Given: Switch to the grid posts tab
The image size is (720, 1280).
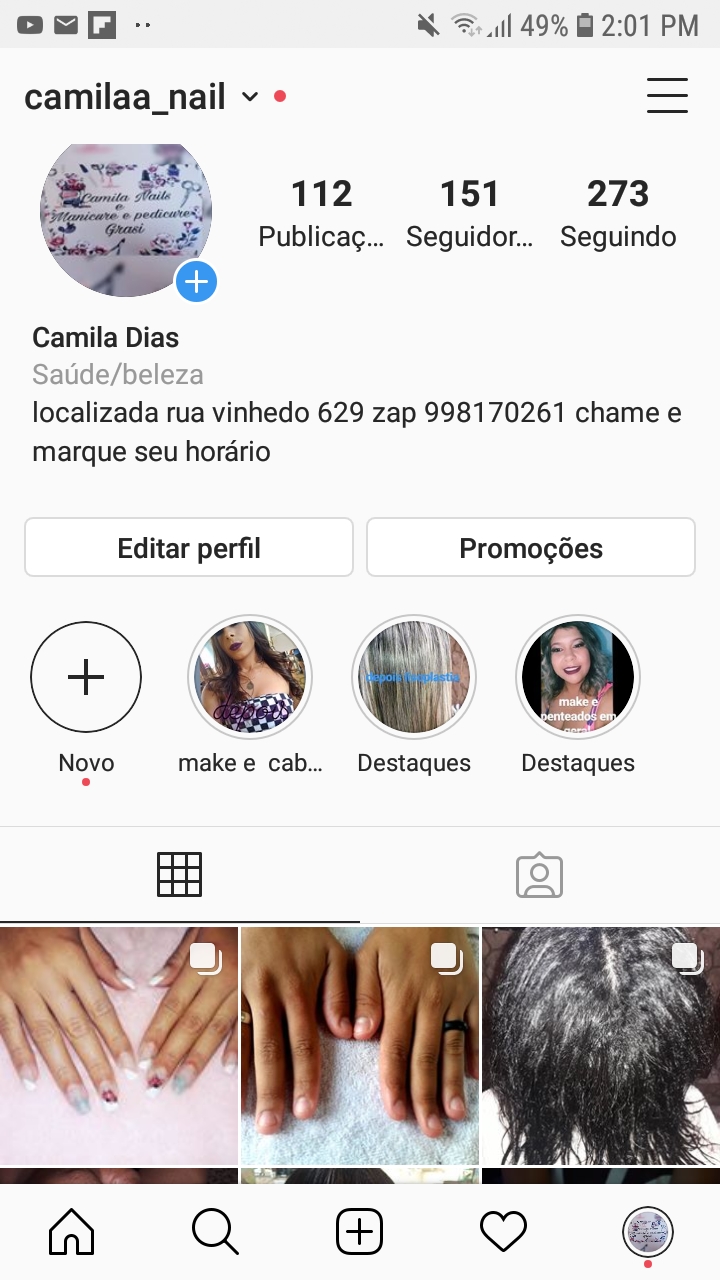Looking at the screenshot, I should (180, 874).
